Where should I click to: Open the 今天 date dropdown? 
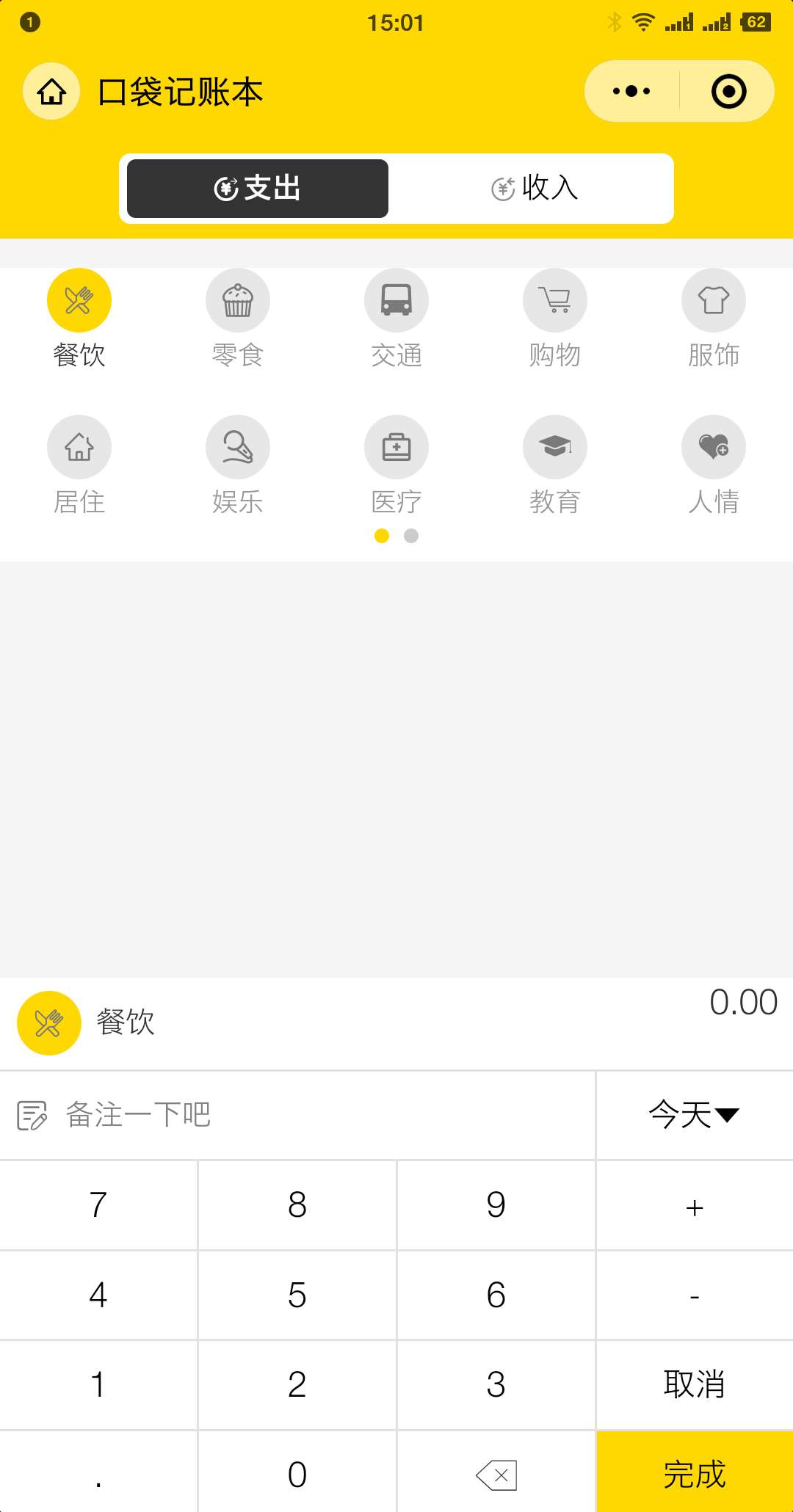(695, 1115)
